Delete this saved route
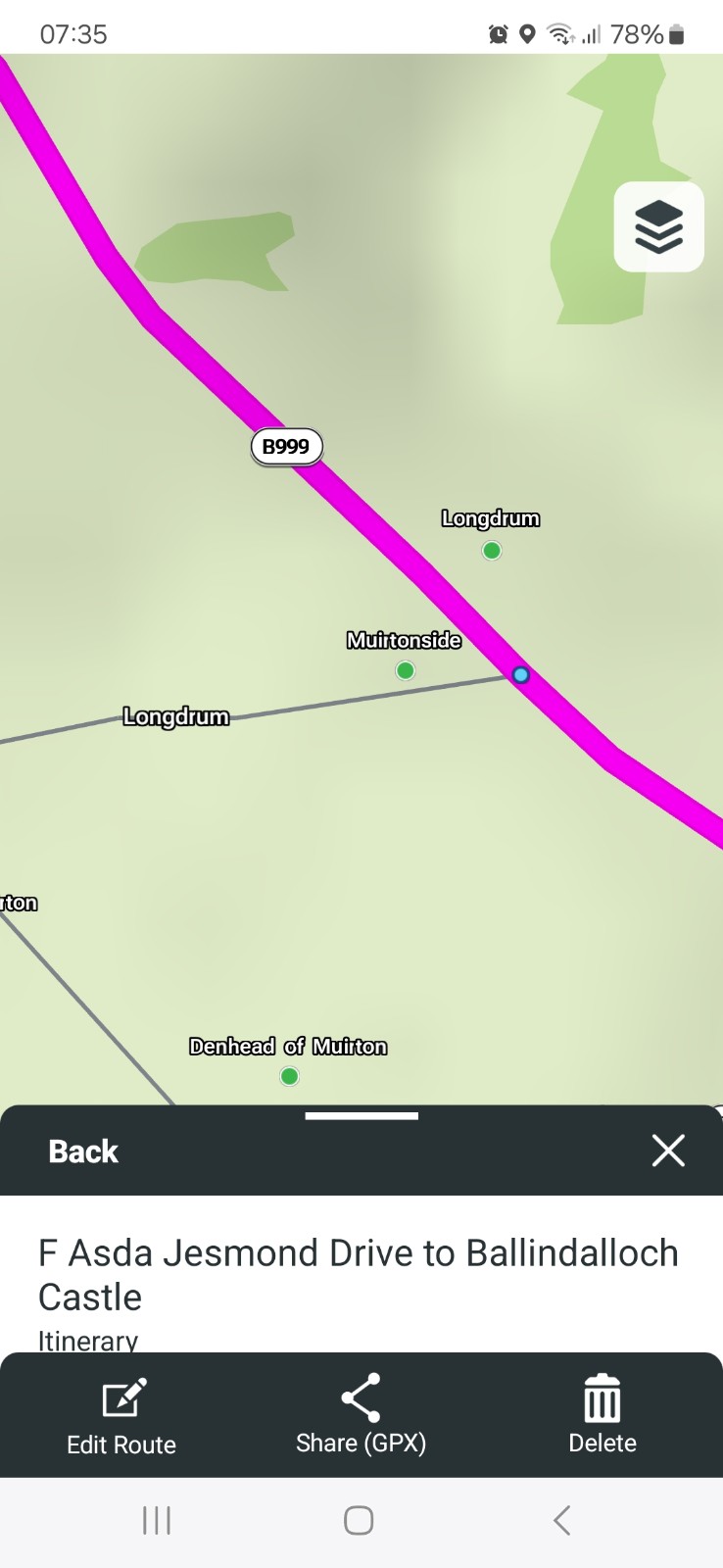Screen dimensions: 723x1568 (602, 1415)
